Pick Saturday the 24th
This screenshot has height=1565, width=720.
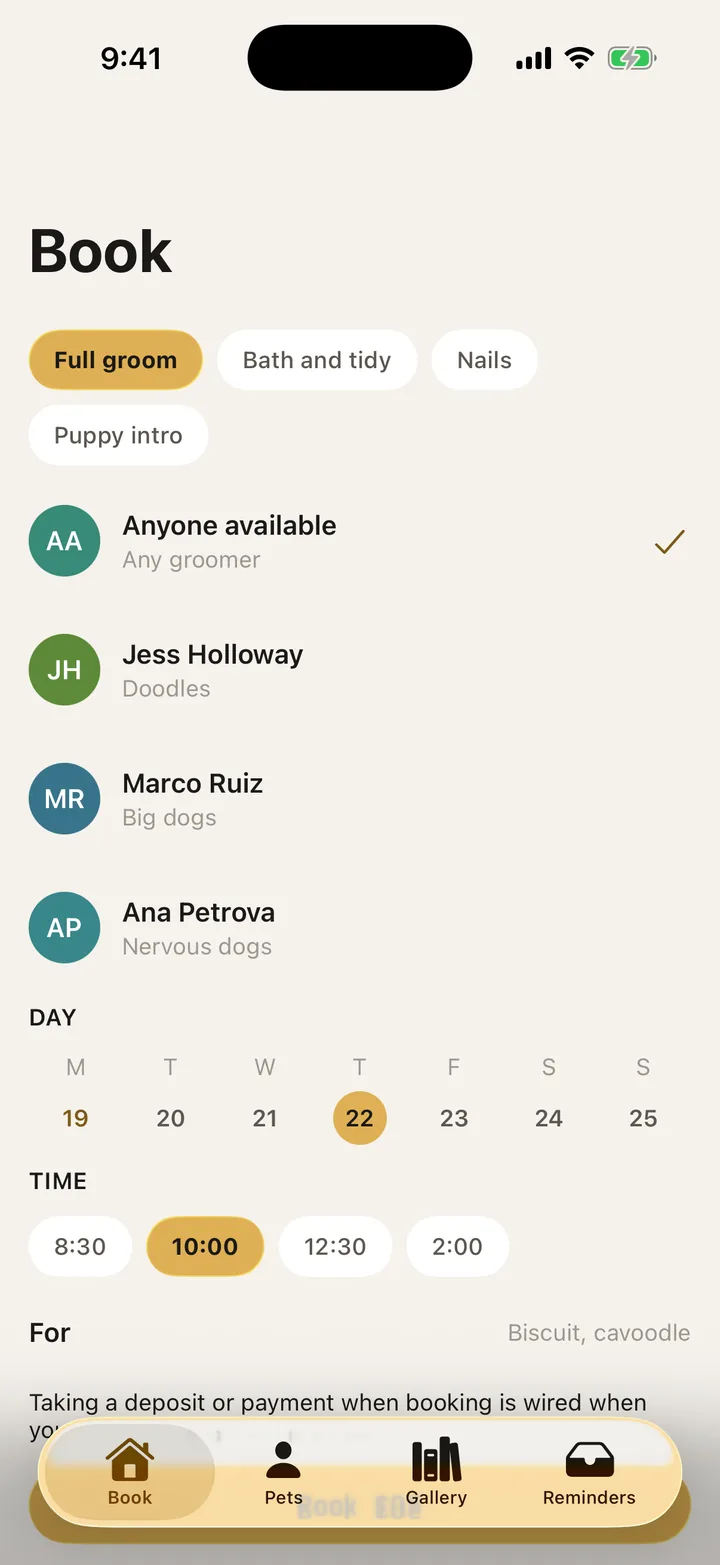[549, 1118]
